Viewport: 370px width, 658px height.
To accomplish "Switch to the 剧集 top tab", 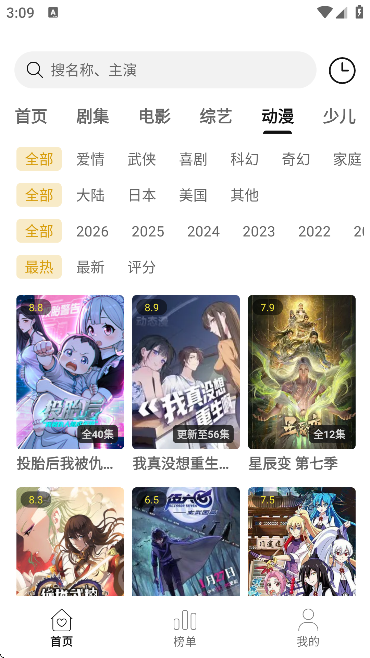I will (x=93, y=116).
